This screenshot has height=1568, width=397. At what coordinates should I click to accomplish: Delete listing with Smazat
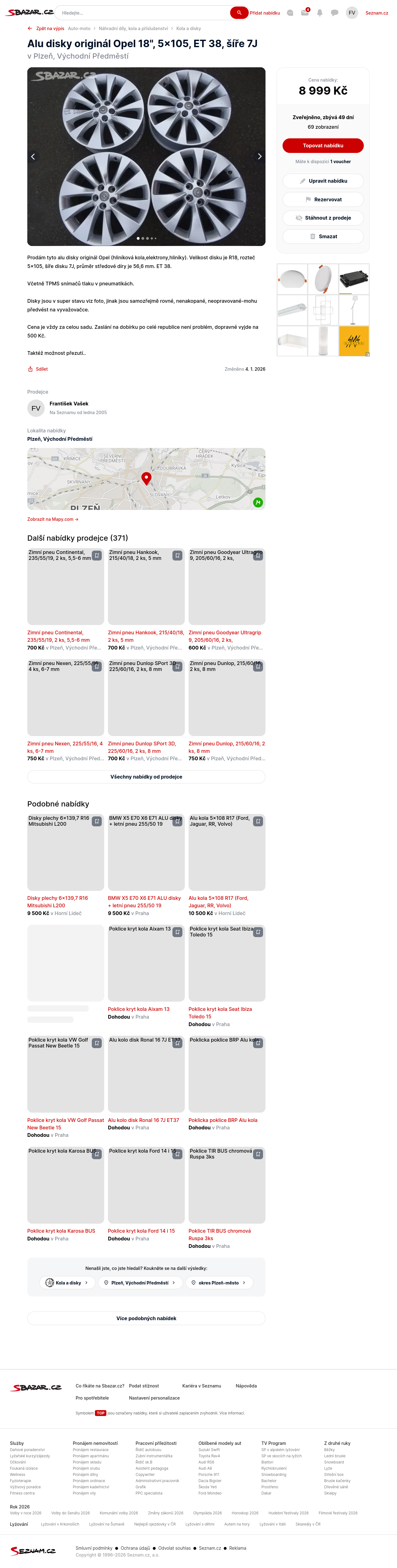323,236
